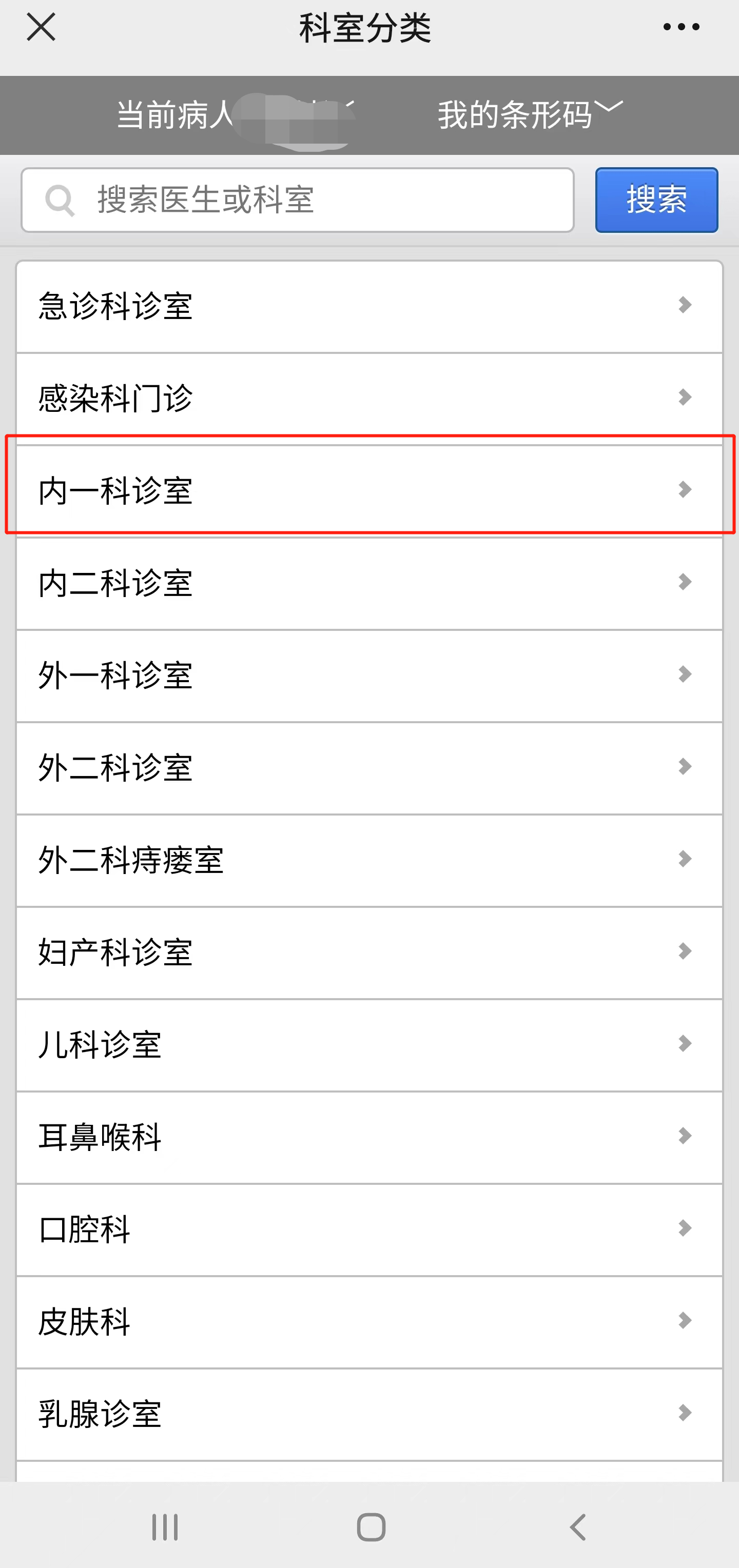Viewport: 739px width, 1568px height.
Task: Open 内一科诊室 department
Action: tap(369, 490)
